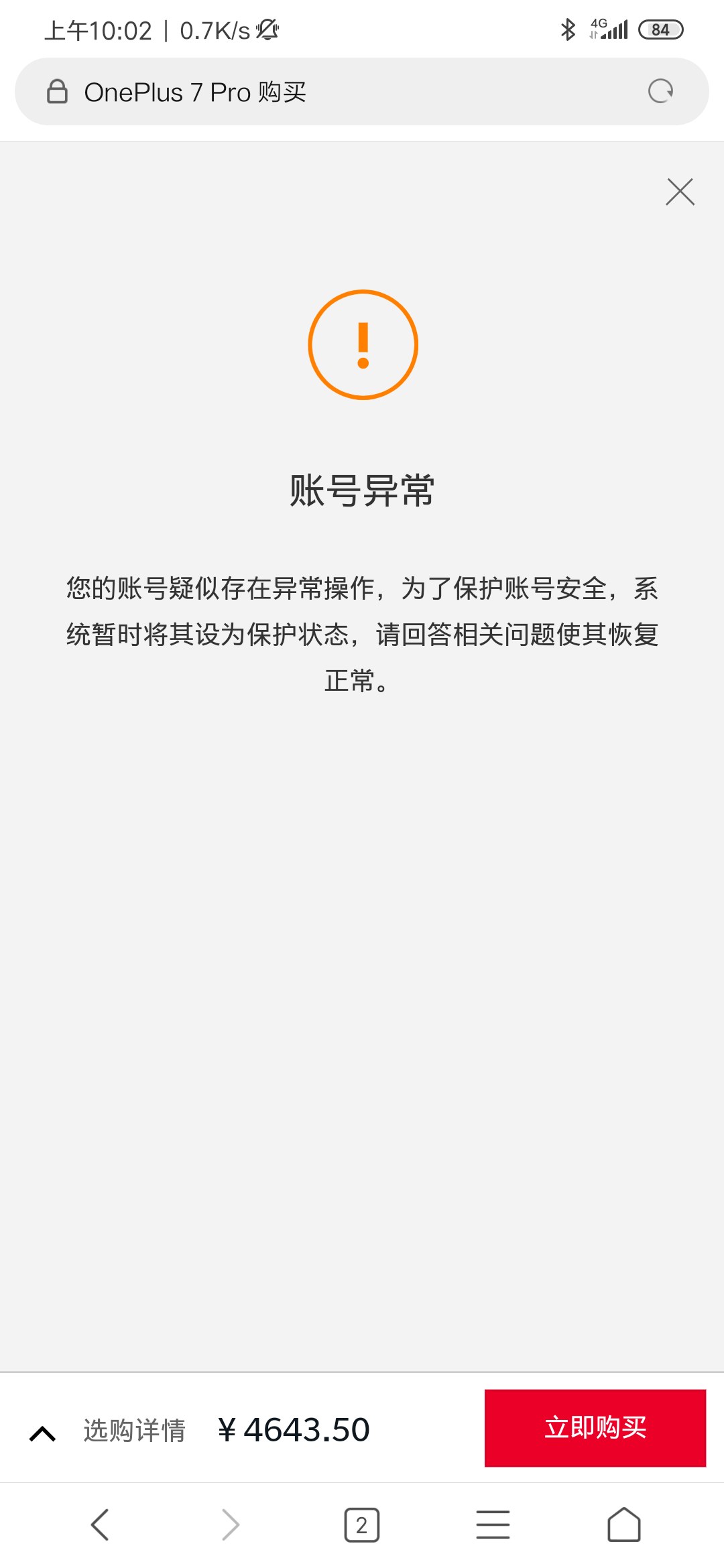Open the browser tab switcher
The width and height of the screenshot is (724, 1568).
pyautogui.click(x=361, y=1525)
